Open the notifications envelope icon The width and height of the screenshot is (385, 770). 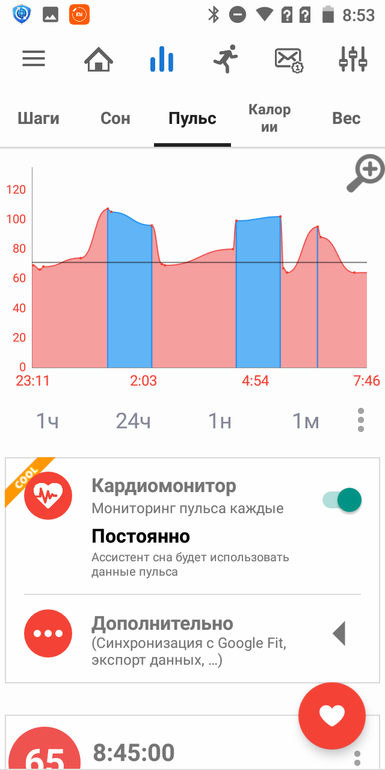click(288, 60)
